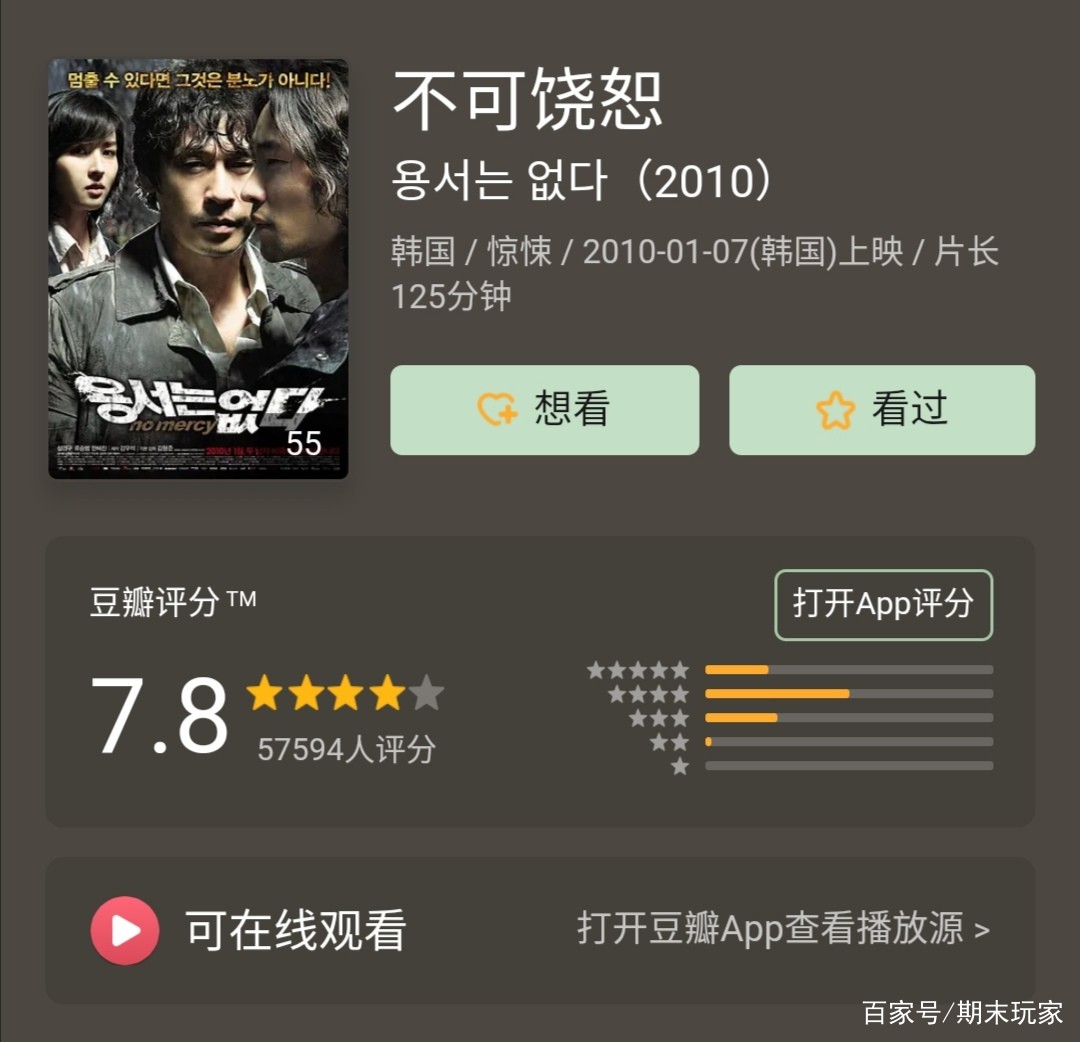Open the 不可饶恕 movie poster
Screen dimensions: 1080x1042
tap(198, 269)
